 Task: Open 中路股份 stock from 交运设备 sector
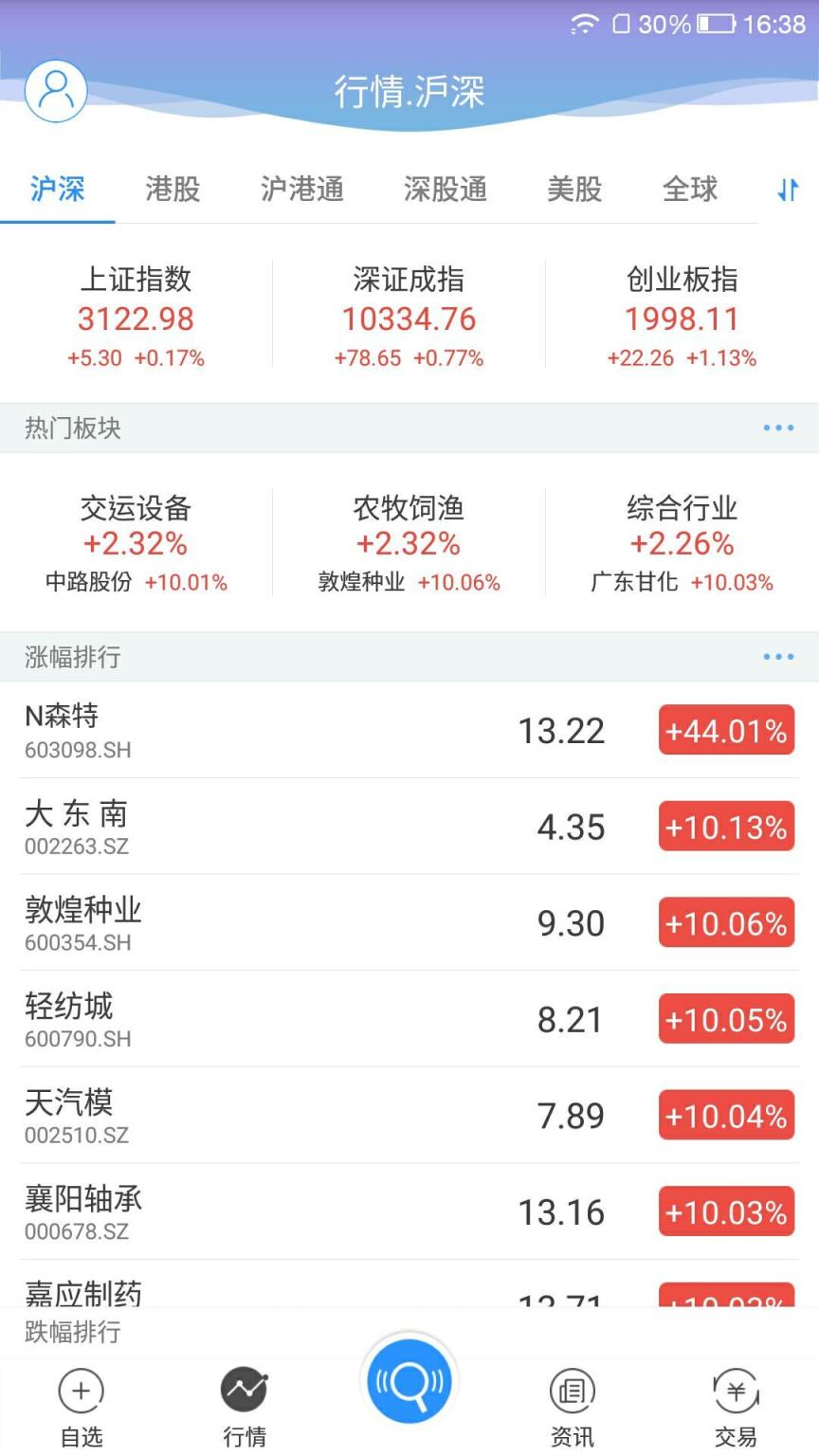[x=135, y=583]
